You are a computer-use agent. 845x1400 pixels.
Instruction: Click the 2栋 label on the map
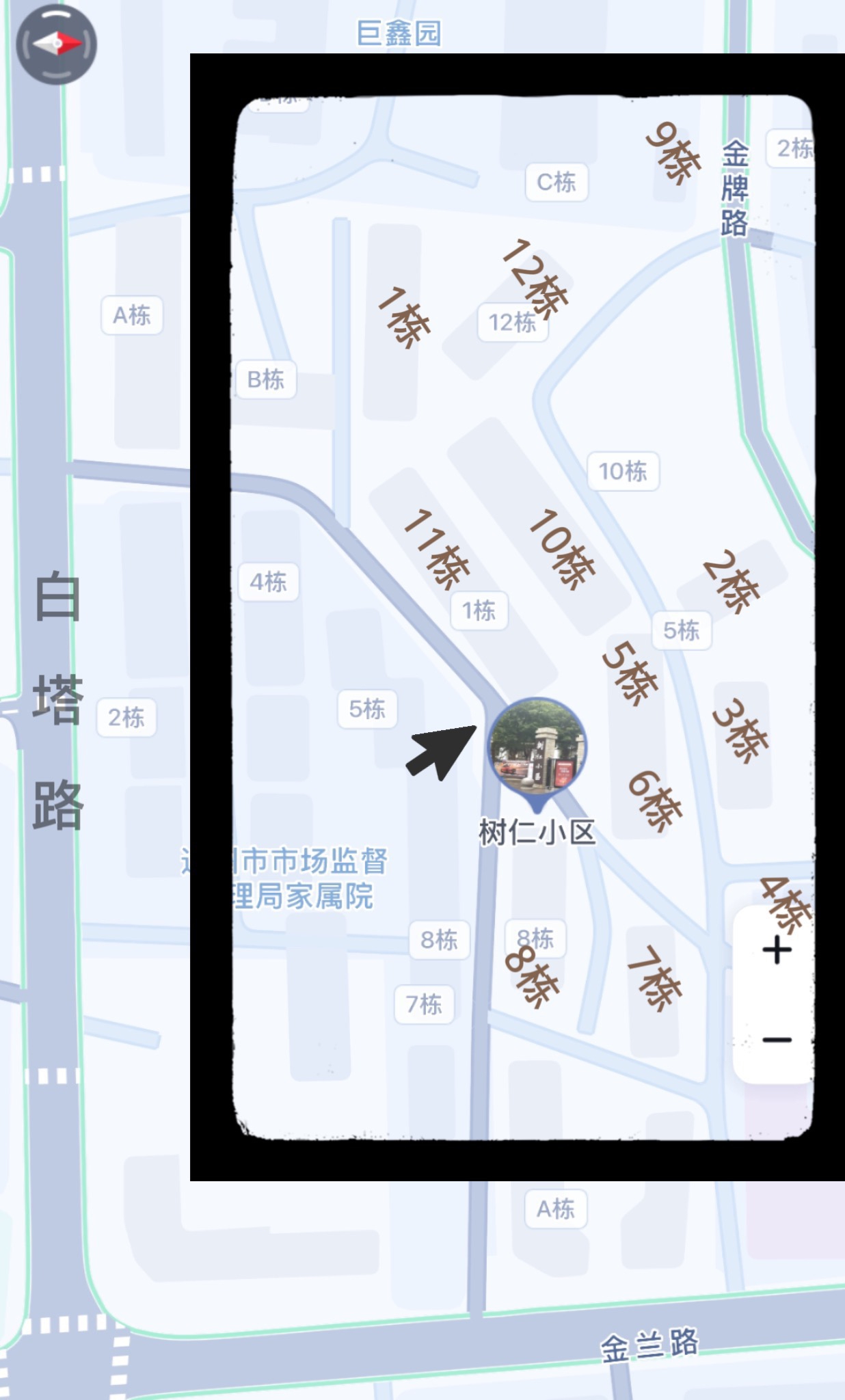click(126, 716)
